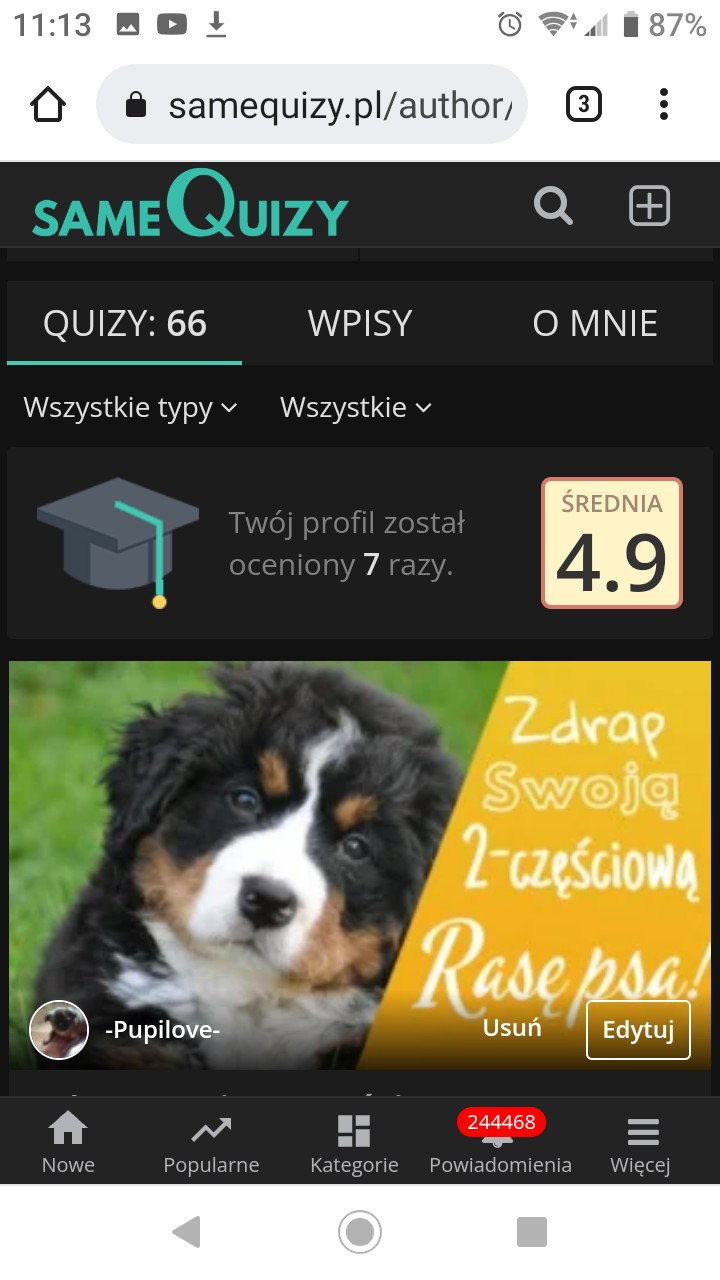Open the -Pupilove- author profile
The width and height of the screenshot is (720, 1280).
pyautogui.click(x=162, y=1030)
